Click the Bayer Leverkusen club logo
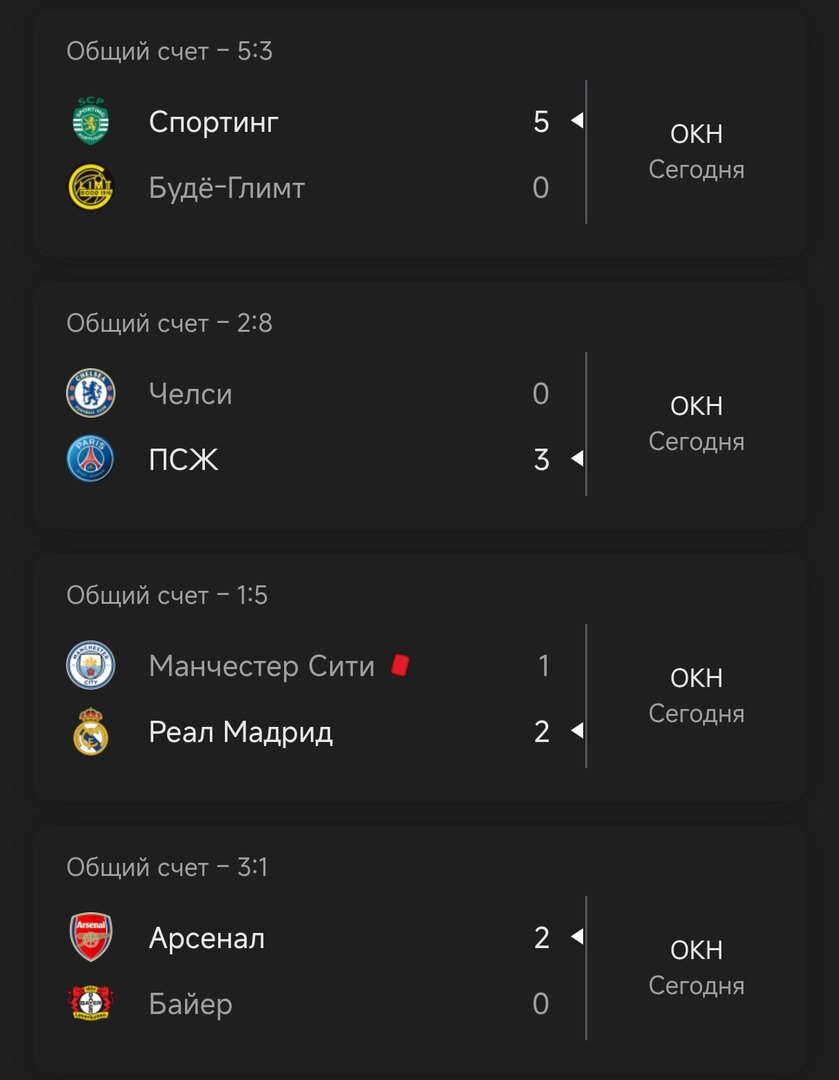 click(x=91, y=1003)
